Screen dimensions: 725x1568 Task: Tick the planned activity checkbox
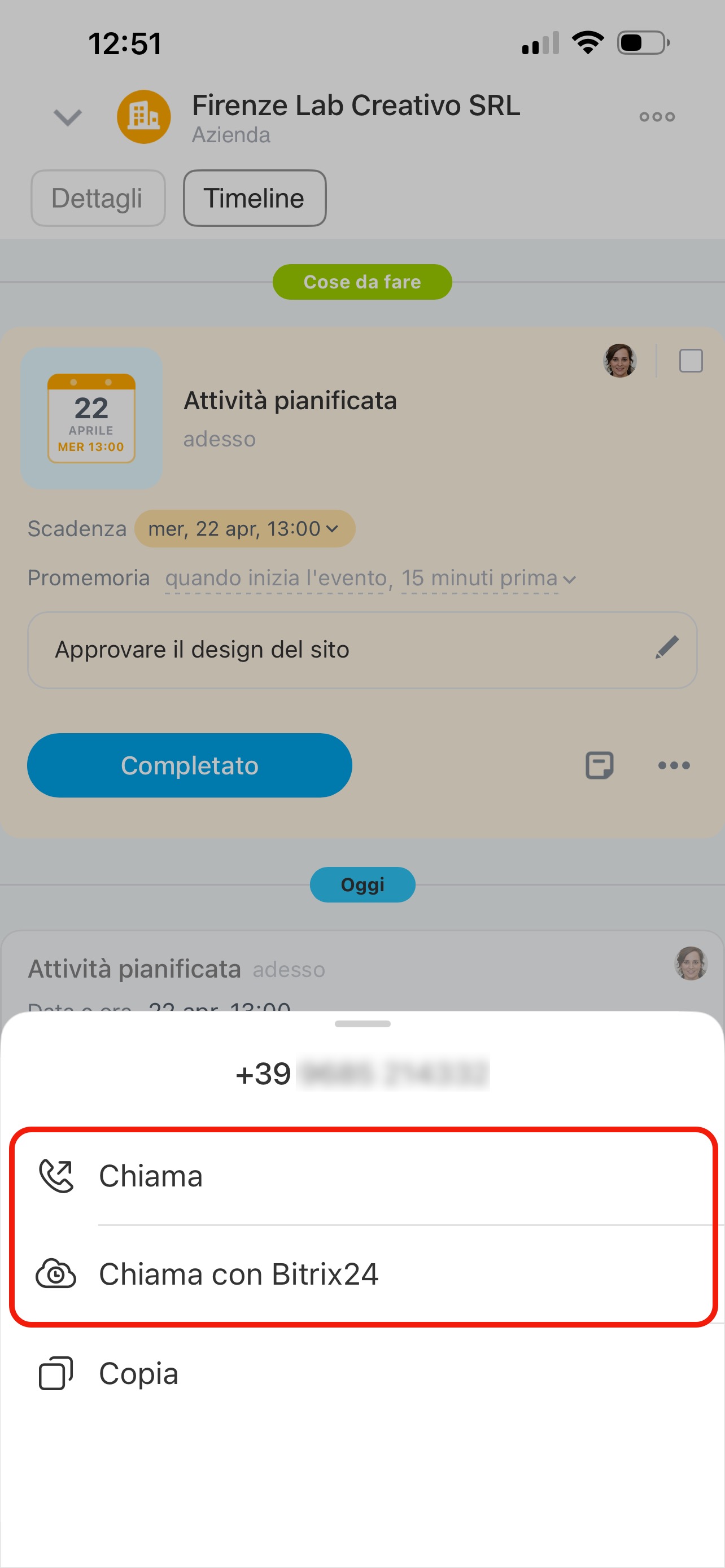click(691, 361)
